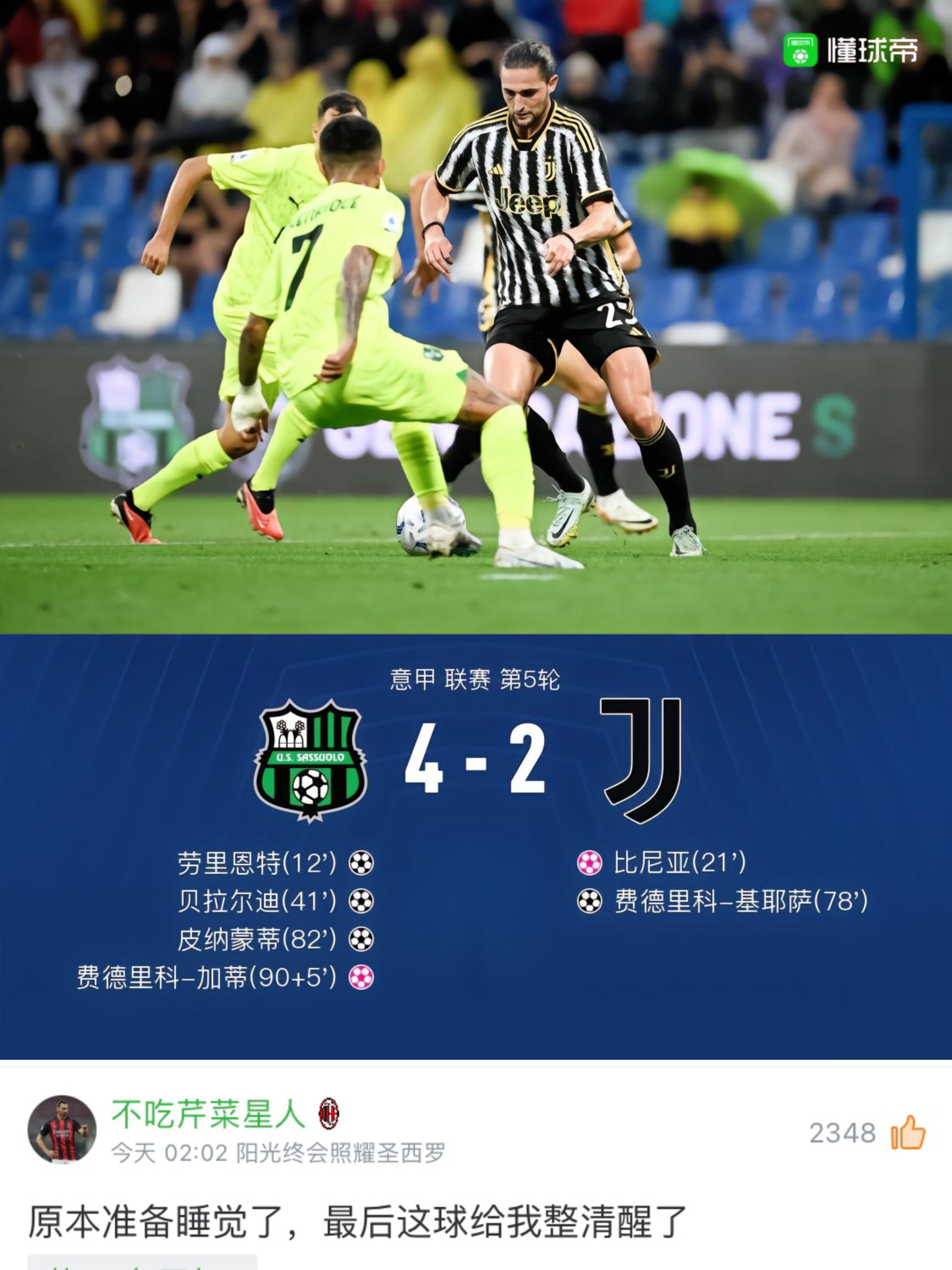Open the username 不吃芹菜星人
This screenshot has height=1270, width=952.
[208, 1114]
